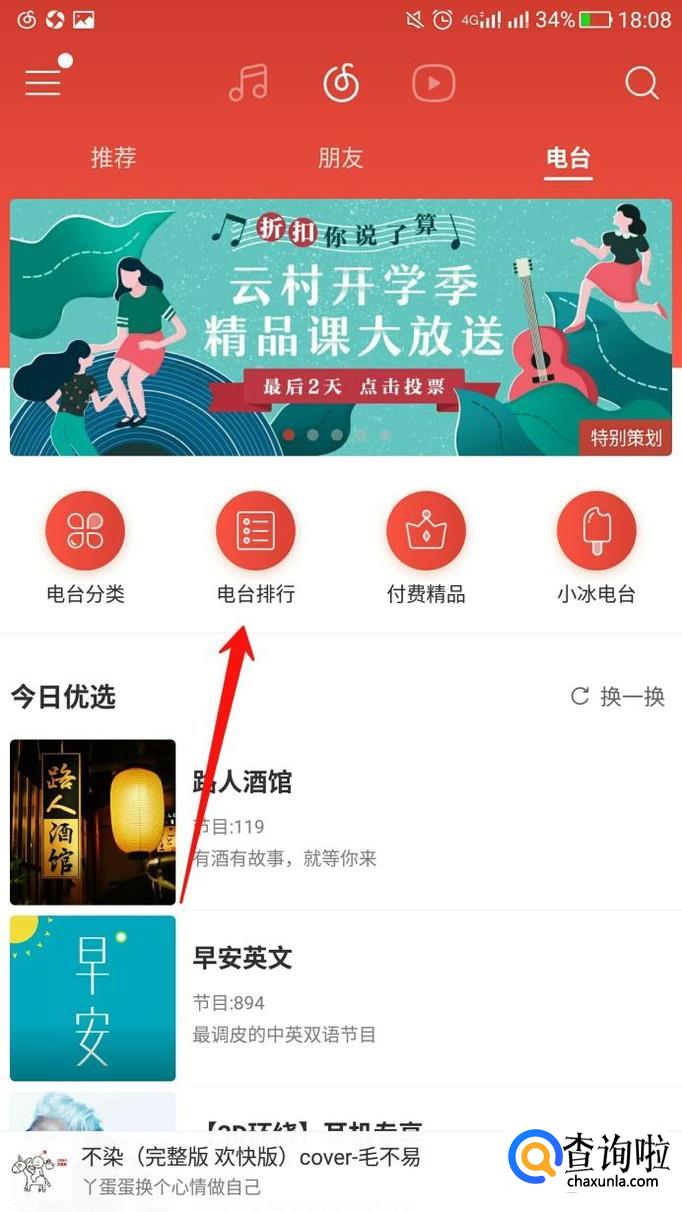Switch to the 朋友 tab
The image size is (682, 1212).
point(340,158)
